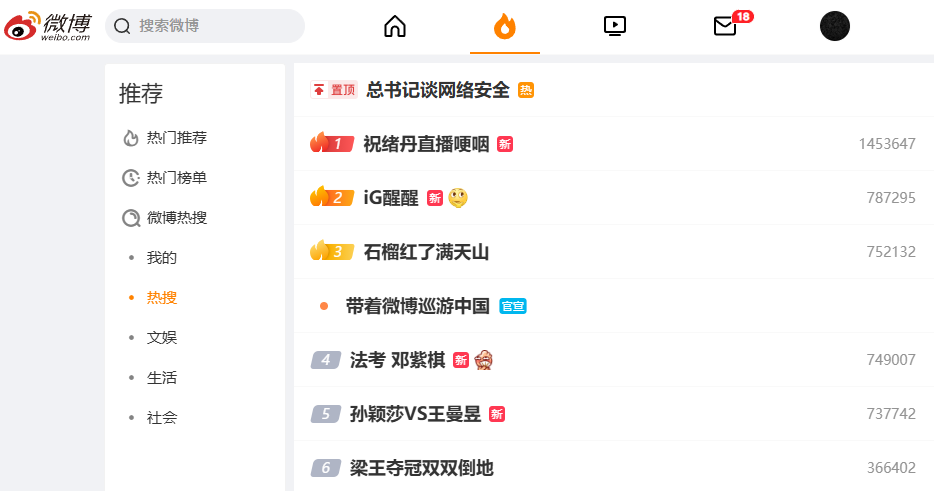This screenshot has width=934, height=491.
Task: Open pinned topic 总书记谈网络安全
Action: [x=437, y=90]
